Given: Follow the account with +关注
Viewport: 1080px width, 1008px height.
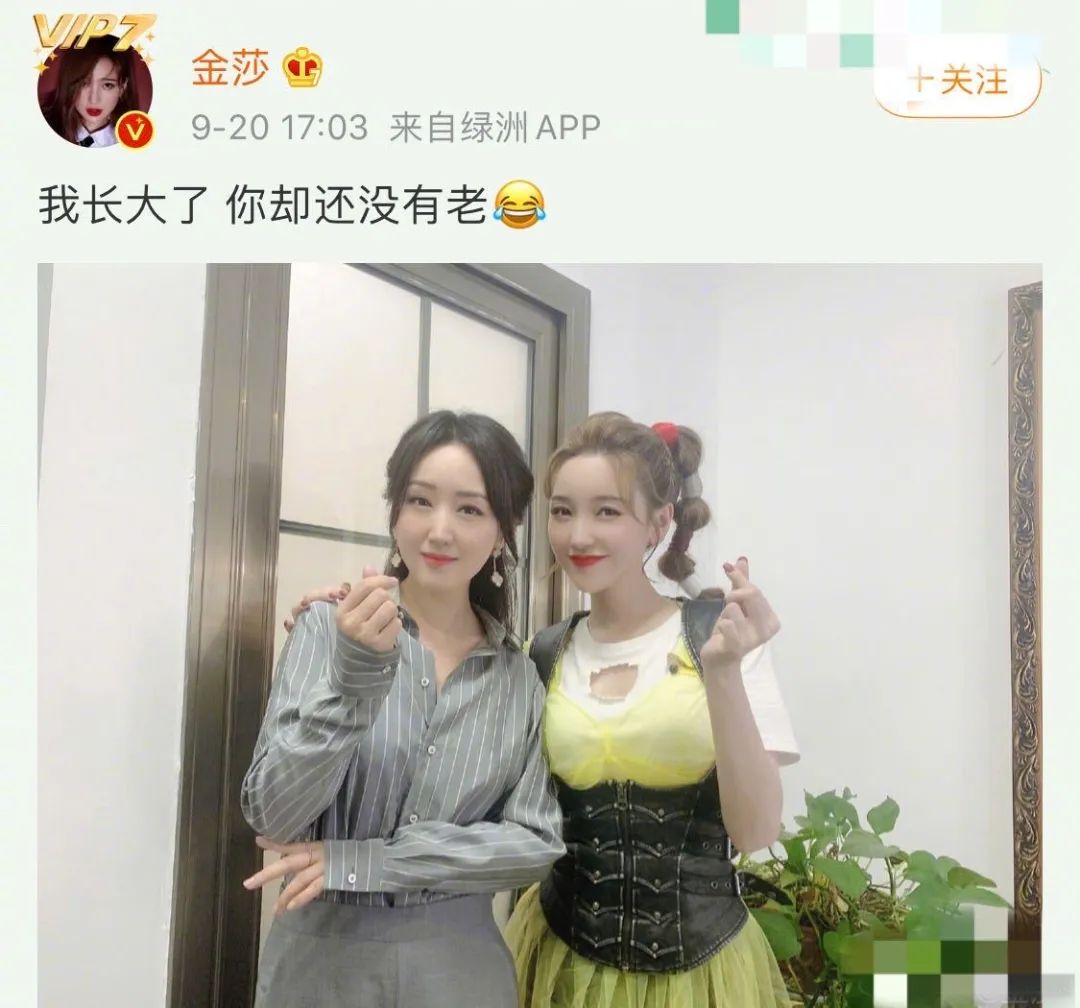Looking at the screenshot, I should 957,82.
